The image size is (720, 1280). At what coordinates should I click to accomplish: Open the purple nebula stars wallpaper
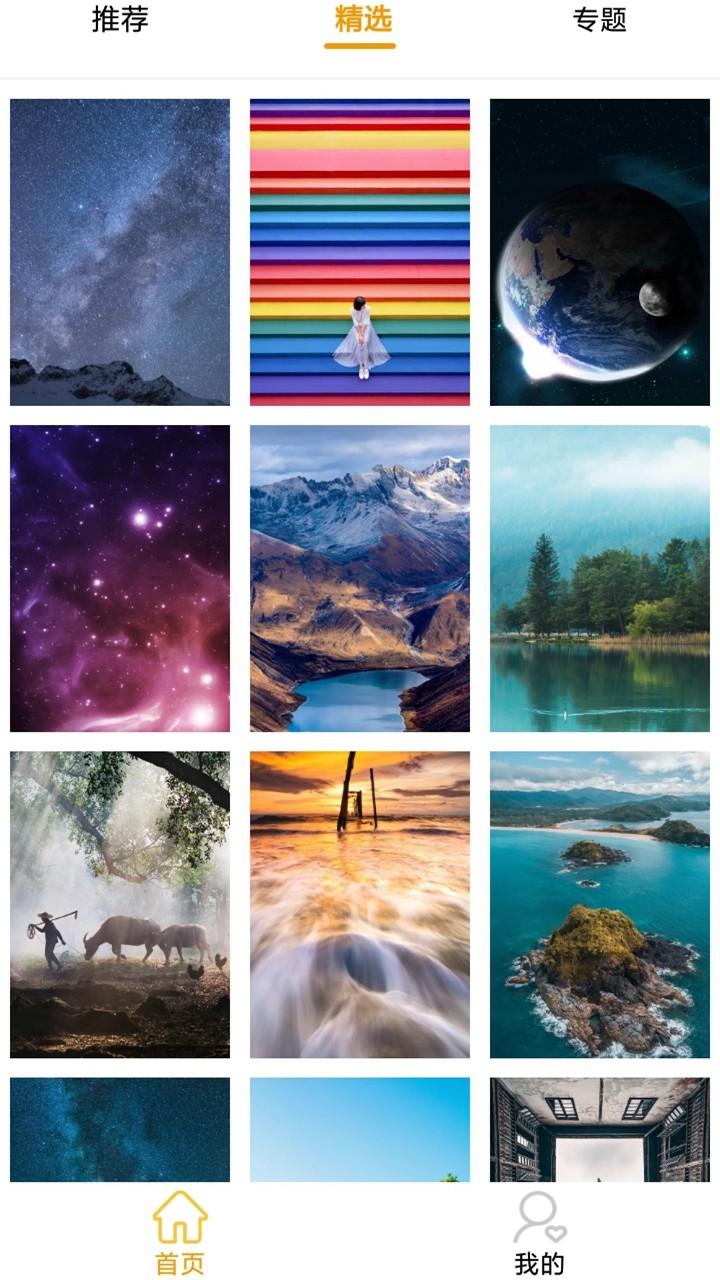[x=120, y=578]
